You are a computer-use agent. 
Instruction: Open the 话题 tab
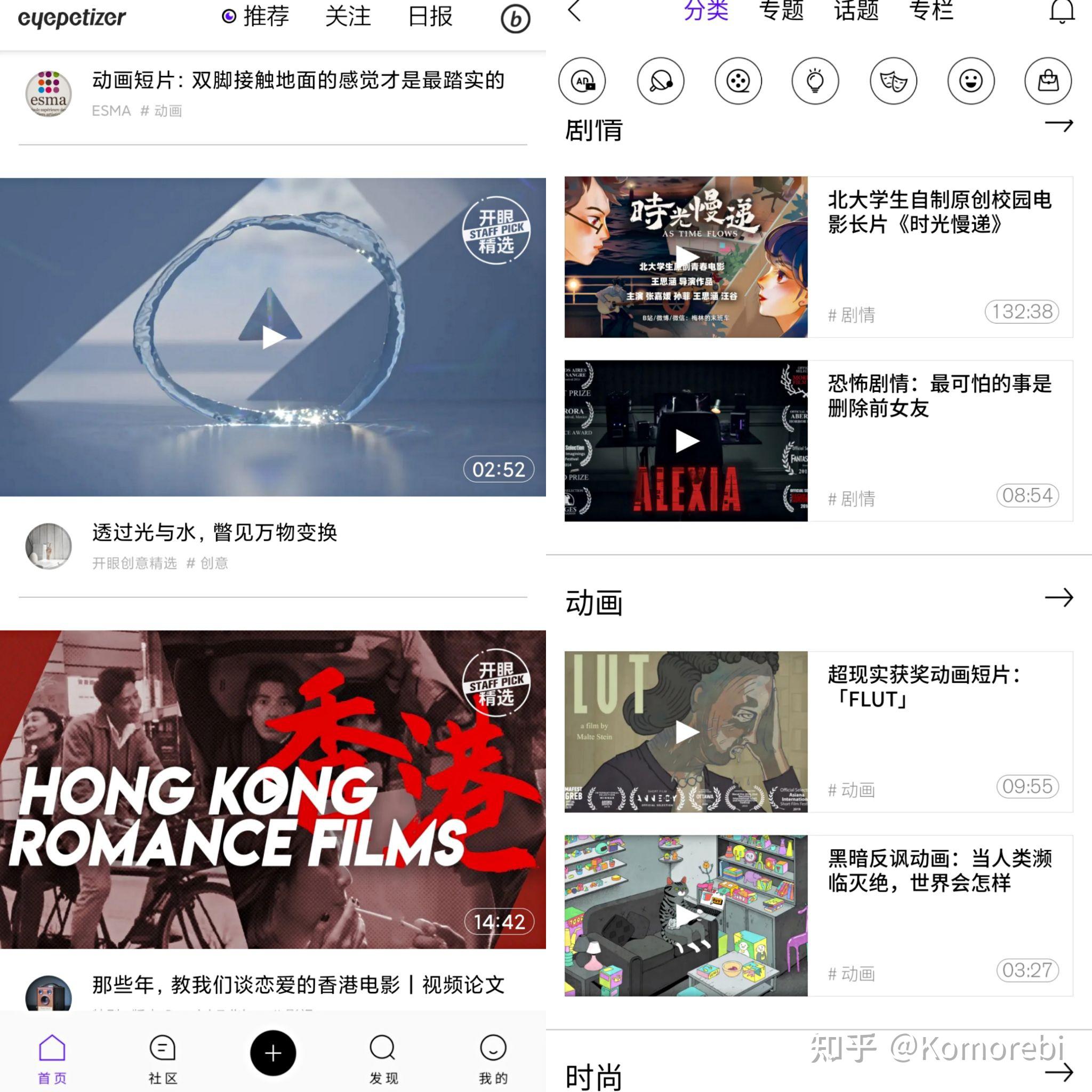(x=856, y=10)
